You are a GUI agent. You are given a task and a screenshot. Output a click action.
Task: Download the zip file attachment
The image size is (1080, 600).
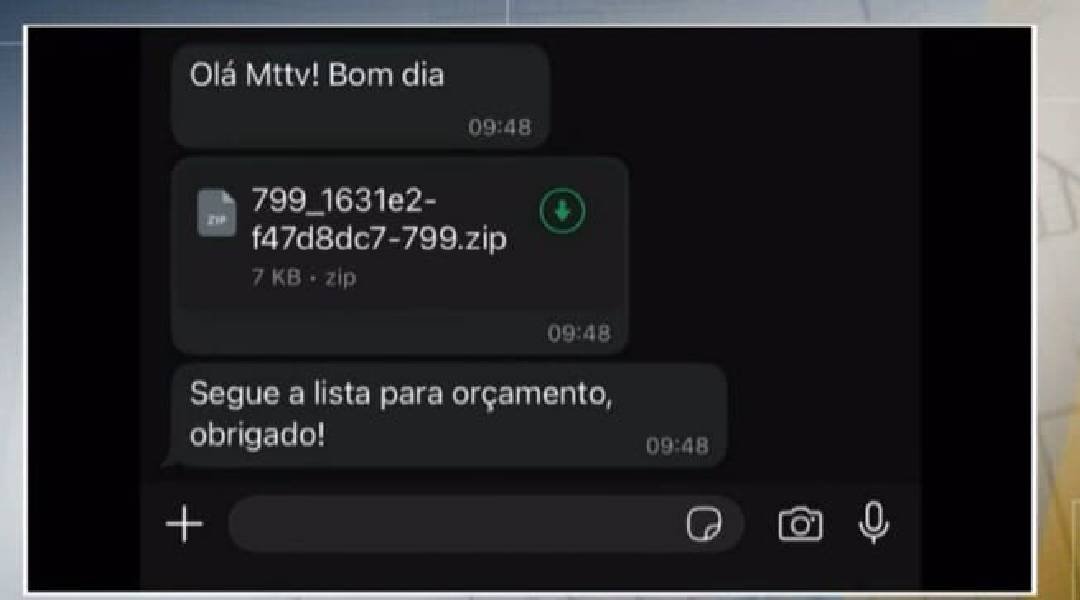[562, 211]
